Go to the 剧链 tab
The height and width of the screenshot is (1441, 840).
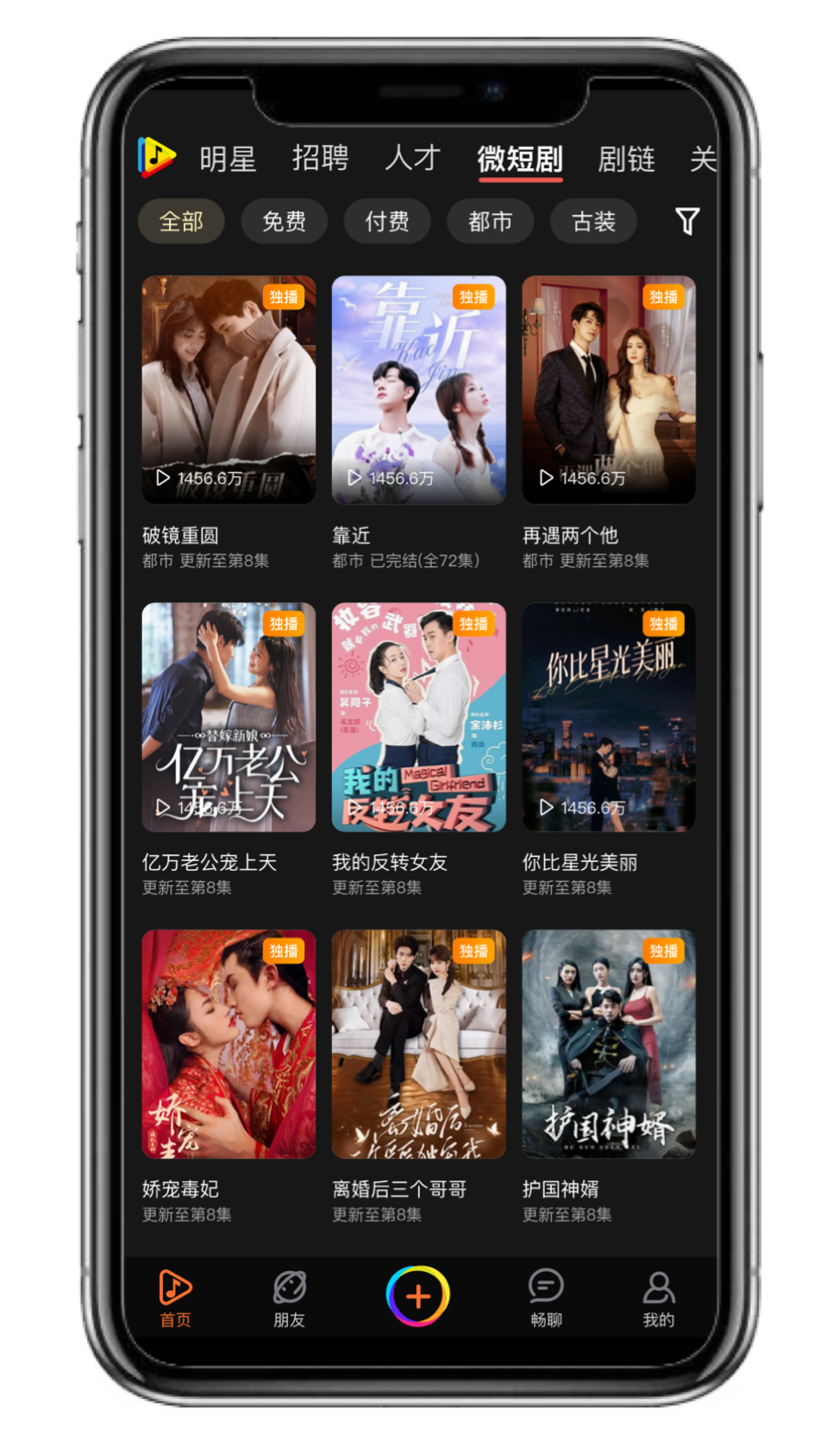tap(626, 159)
